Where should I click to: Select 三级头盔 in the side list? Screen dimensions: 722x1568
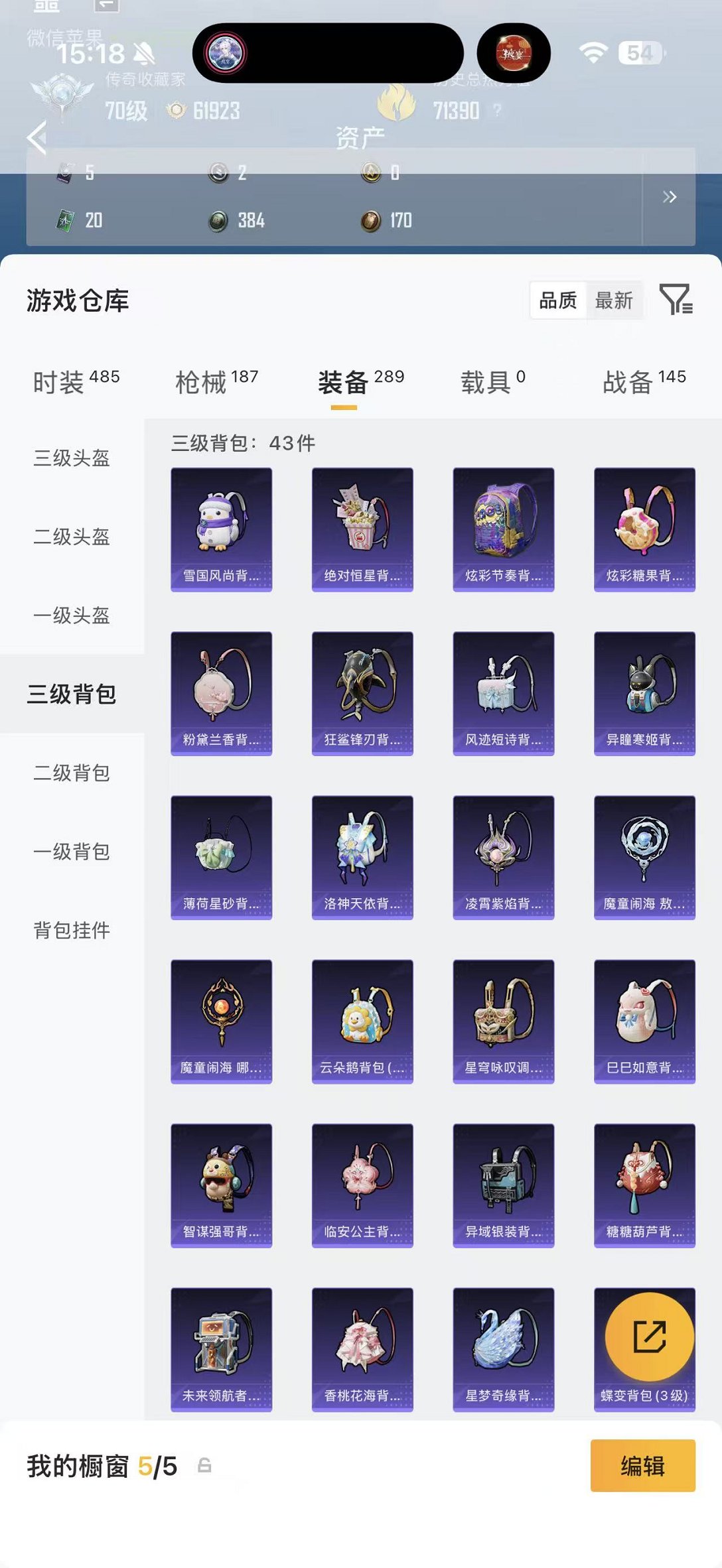coord(72,458)
